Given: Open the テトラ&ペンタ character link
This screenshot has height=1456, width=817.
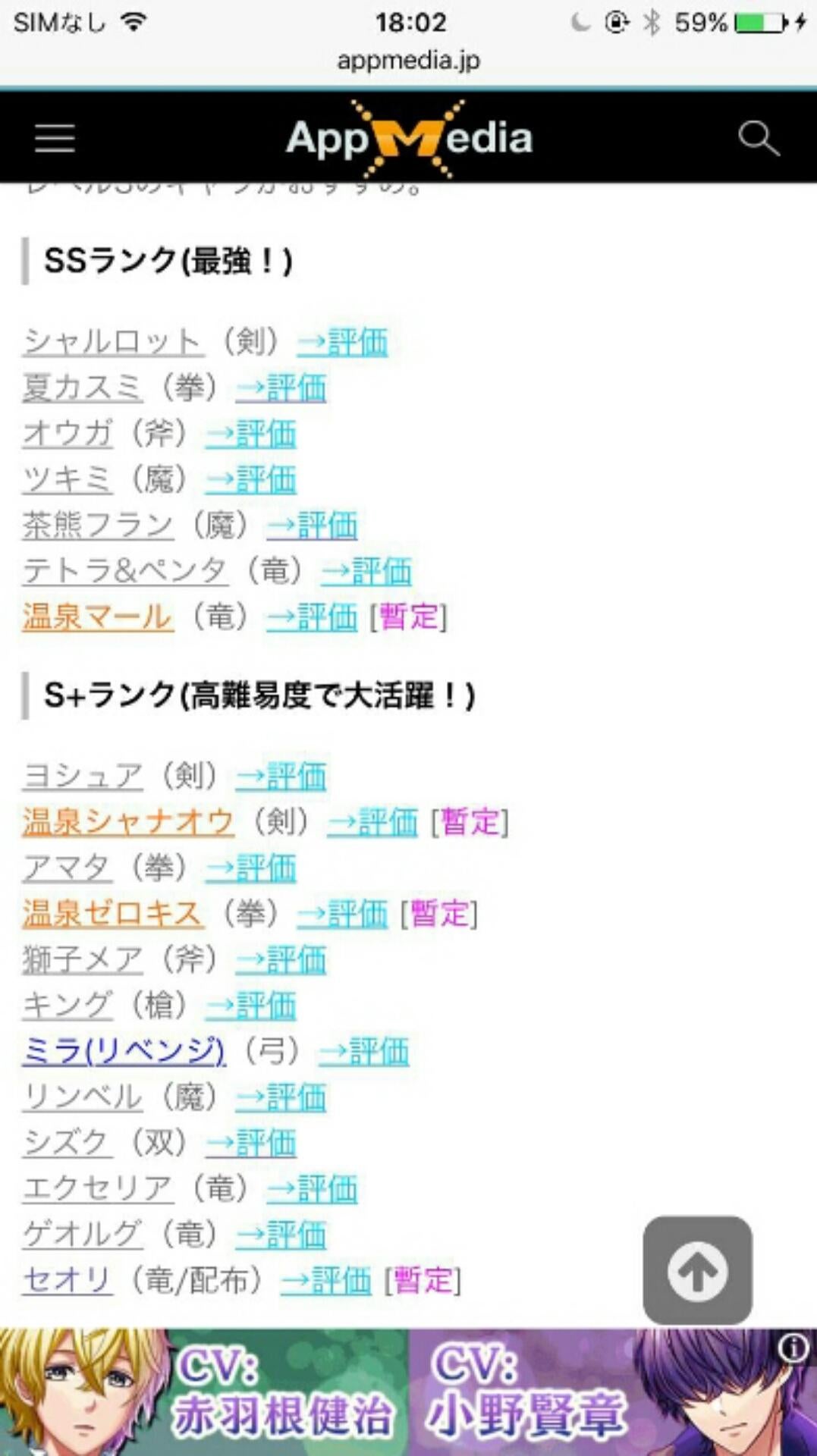Looking at the screenshot, I should (124, 570).
